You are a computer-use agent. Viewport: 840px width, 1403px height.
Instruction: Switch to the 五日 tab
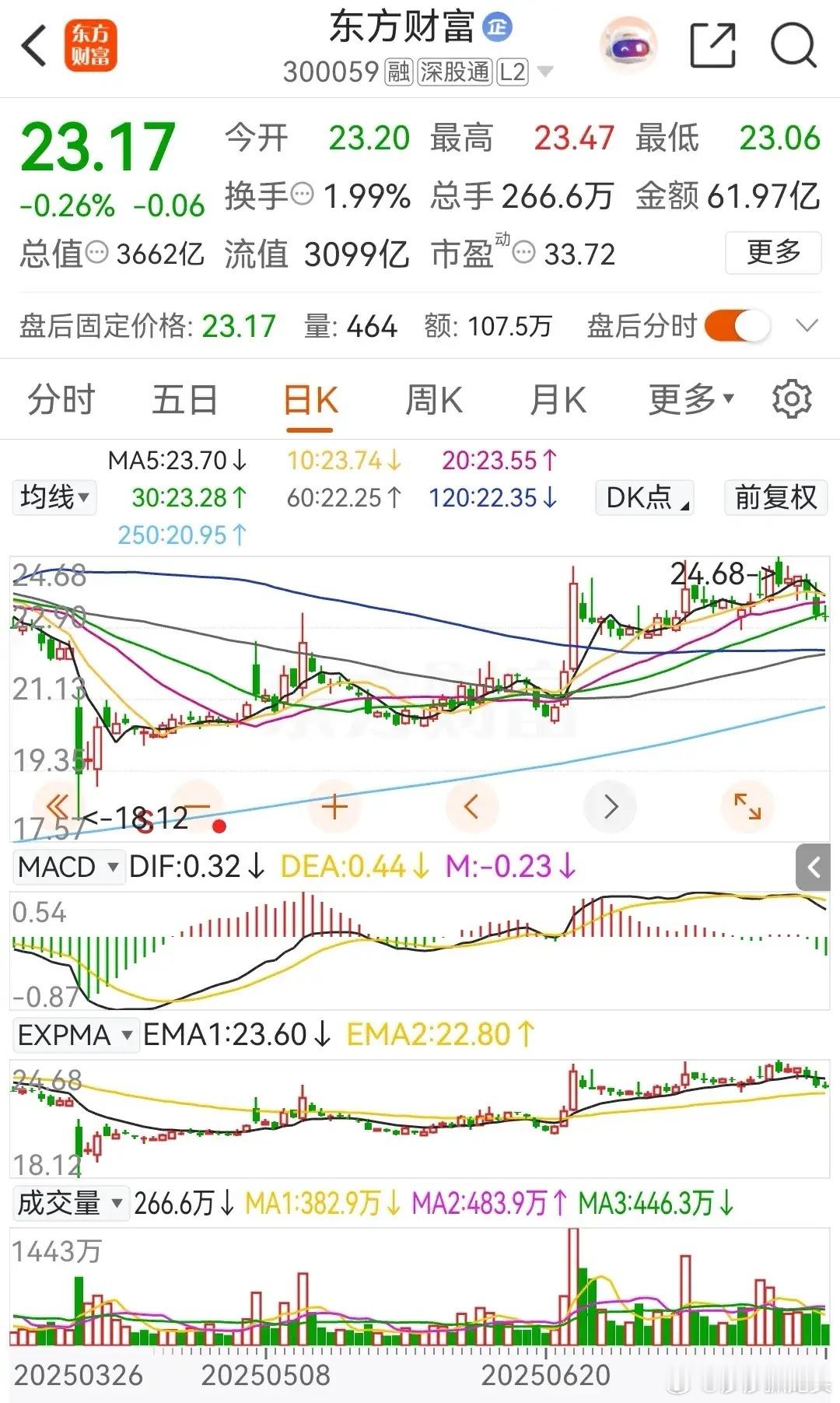pos(184,400)
